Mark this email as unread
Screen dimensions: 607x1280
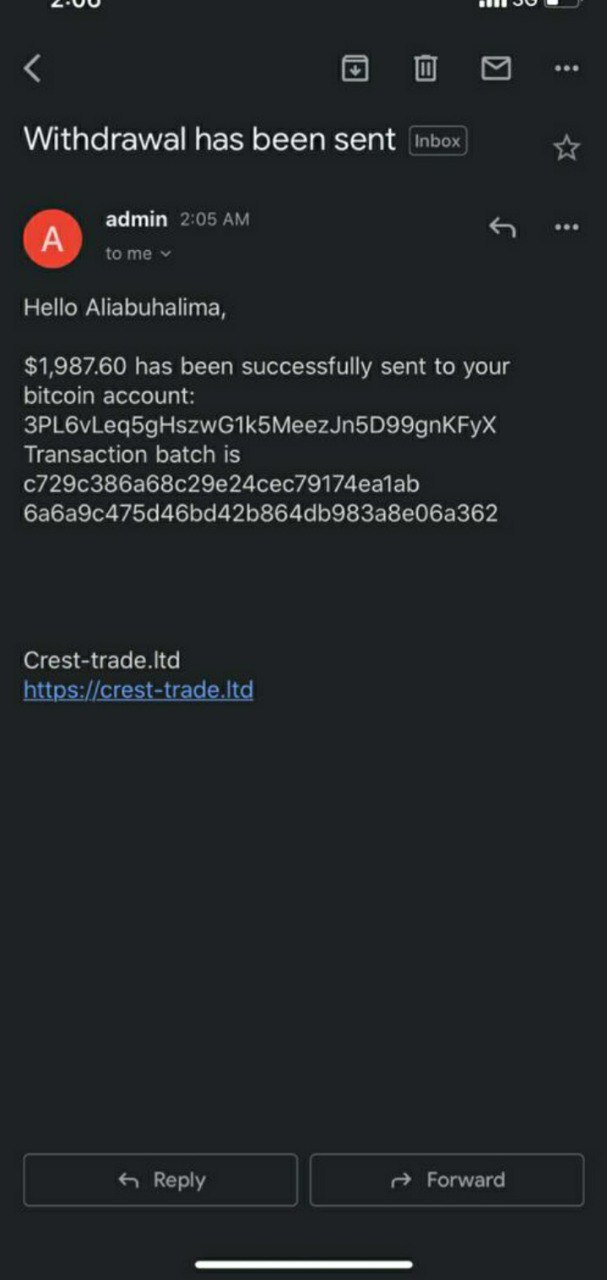pyautogui.click(x=496, y=68)
